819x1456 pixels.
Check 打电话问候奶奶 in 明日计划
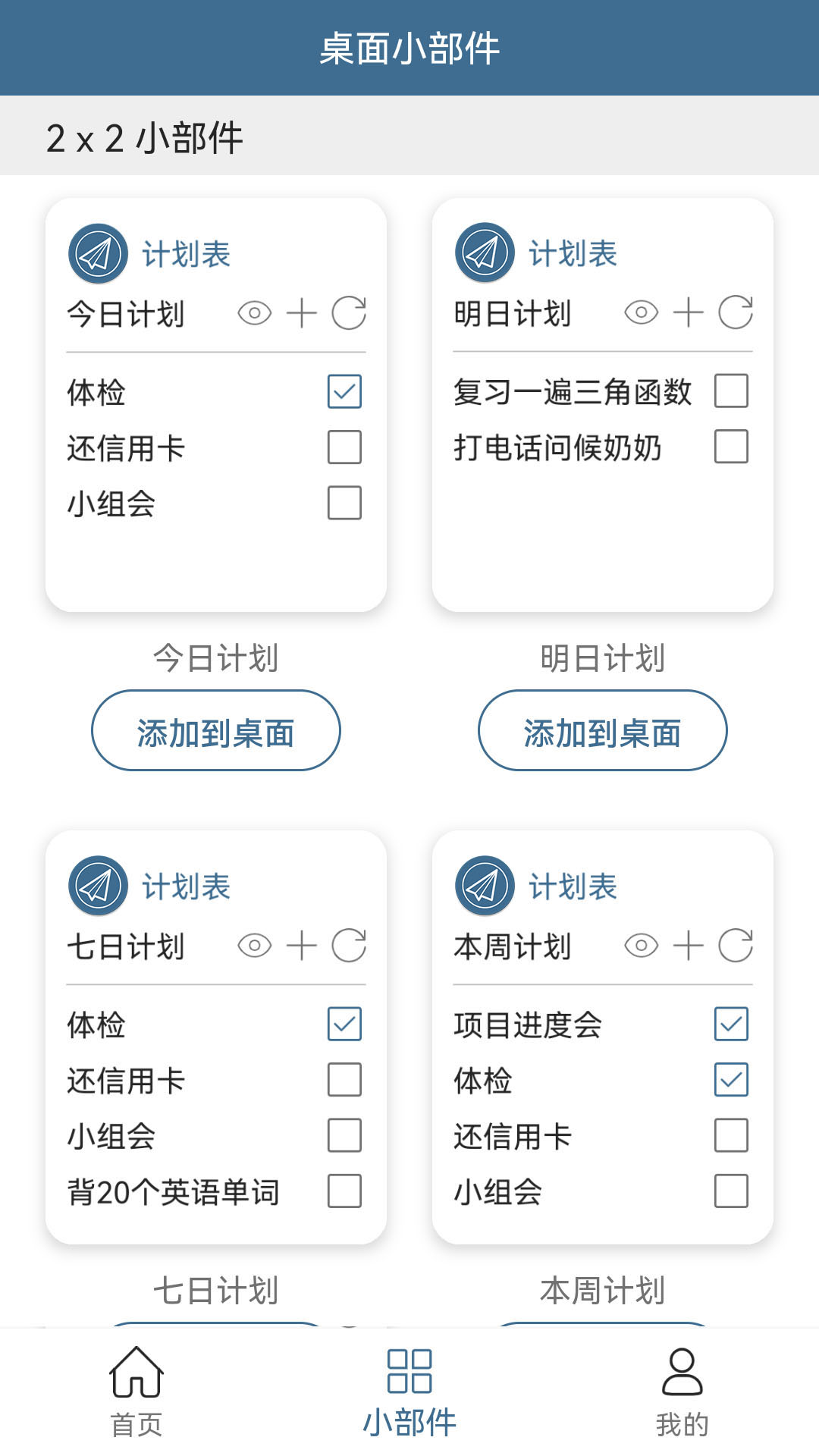[730, 447]
